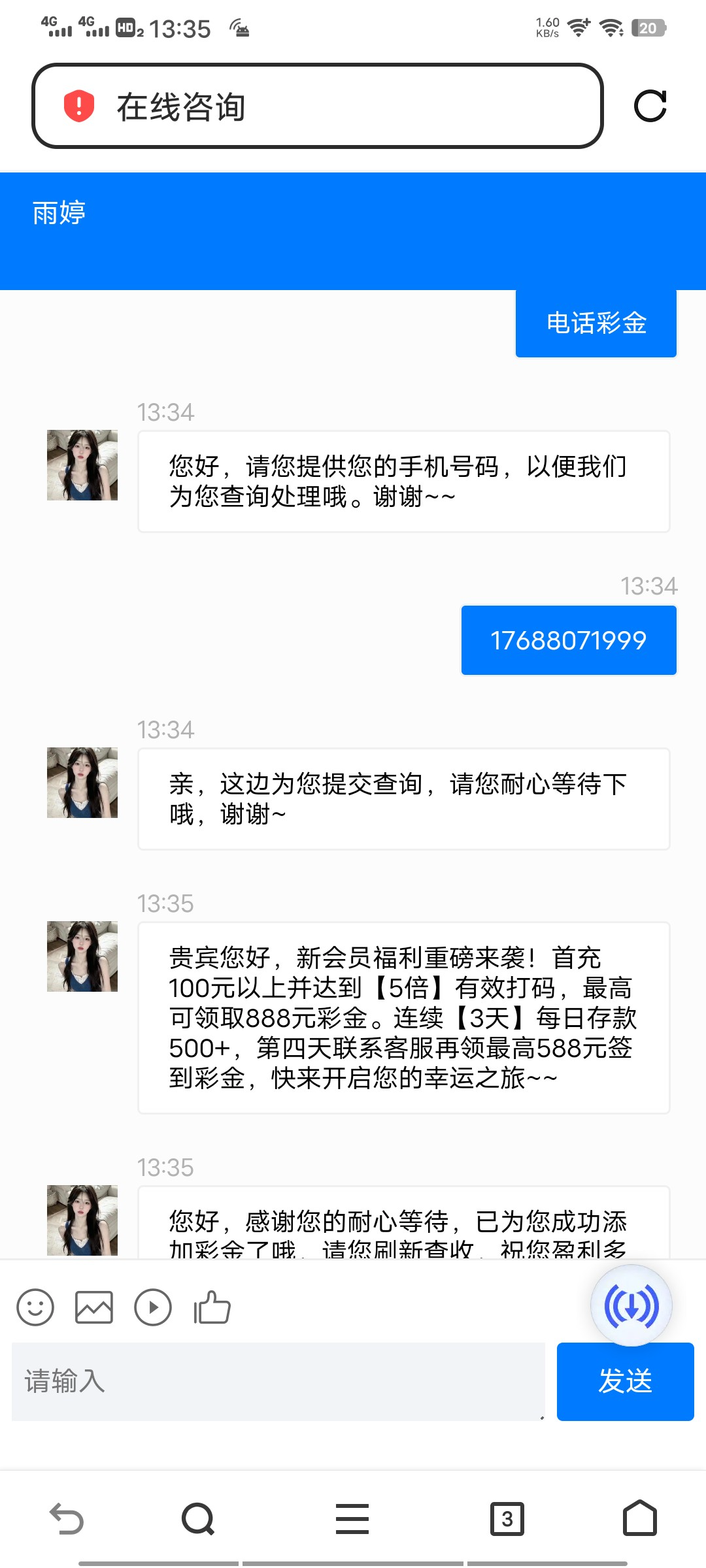706x1568 pixels.
Task: Open browser search from the bottom bar
Action: [198, 1518]
